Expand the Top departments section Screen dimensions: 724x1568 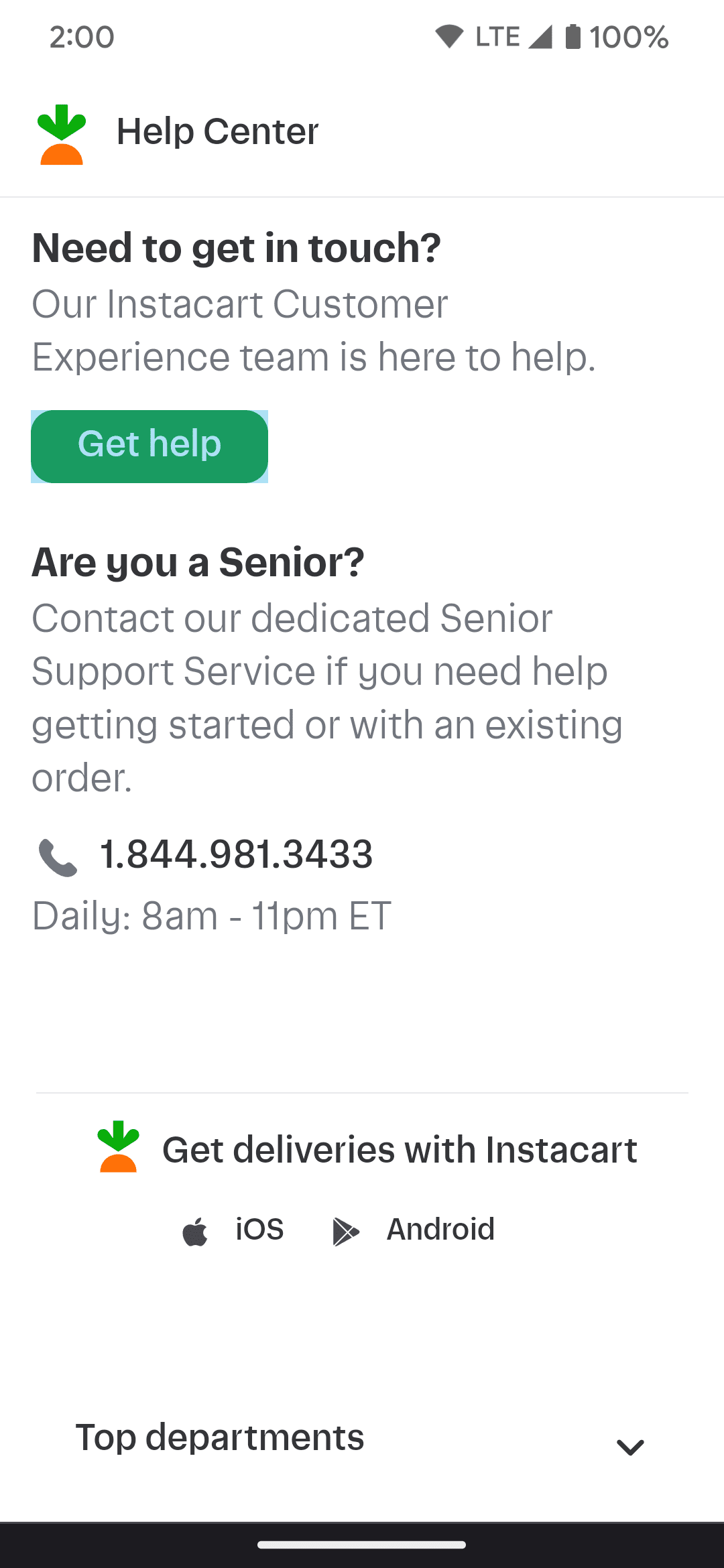click(629, 1446)
